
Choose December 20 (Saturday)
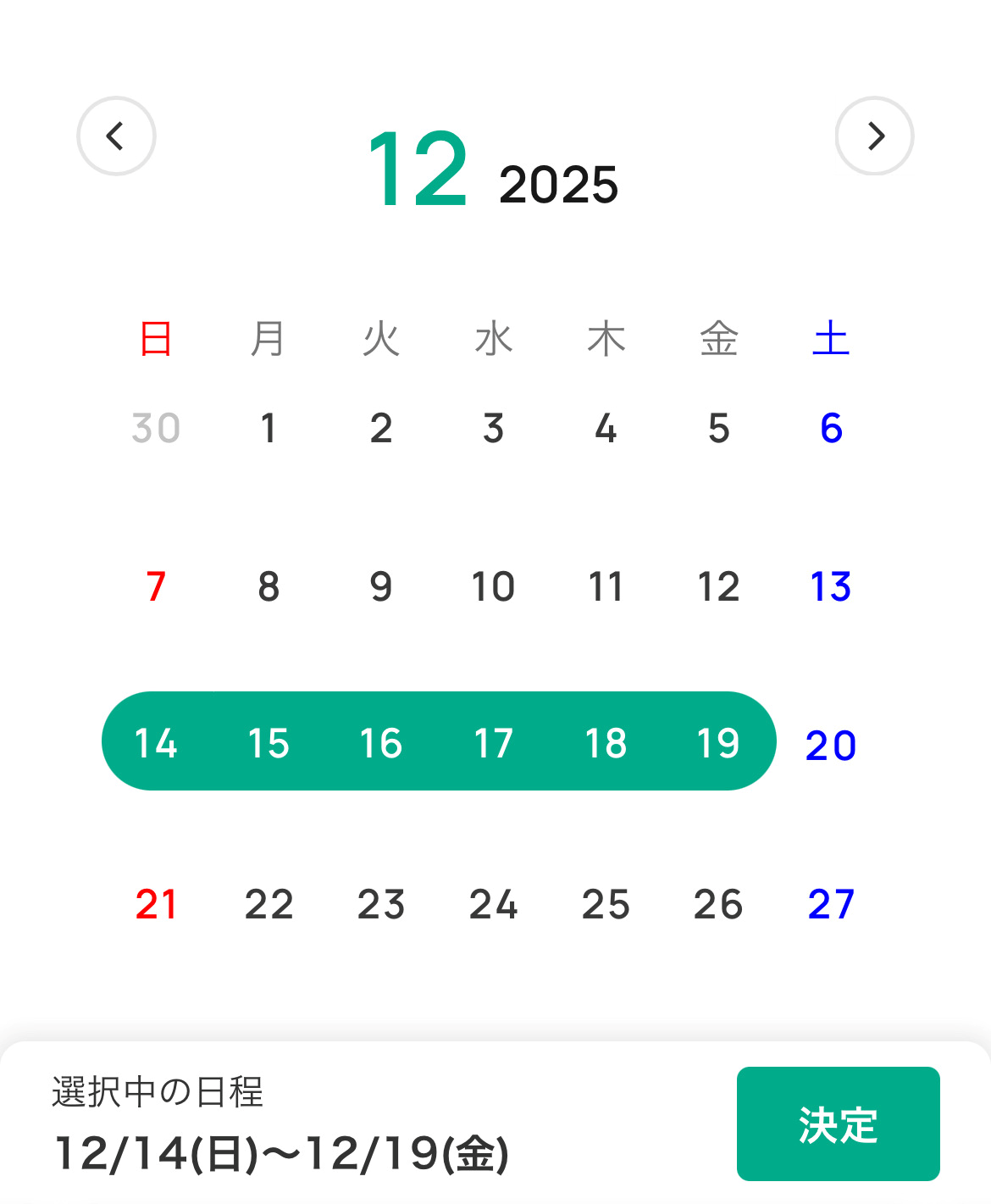point(831,745)
